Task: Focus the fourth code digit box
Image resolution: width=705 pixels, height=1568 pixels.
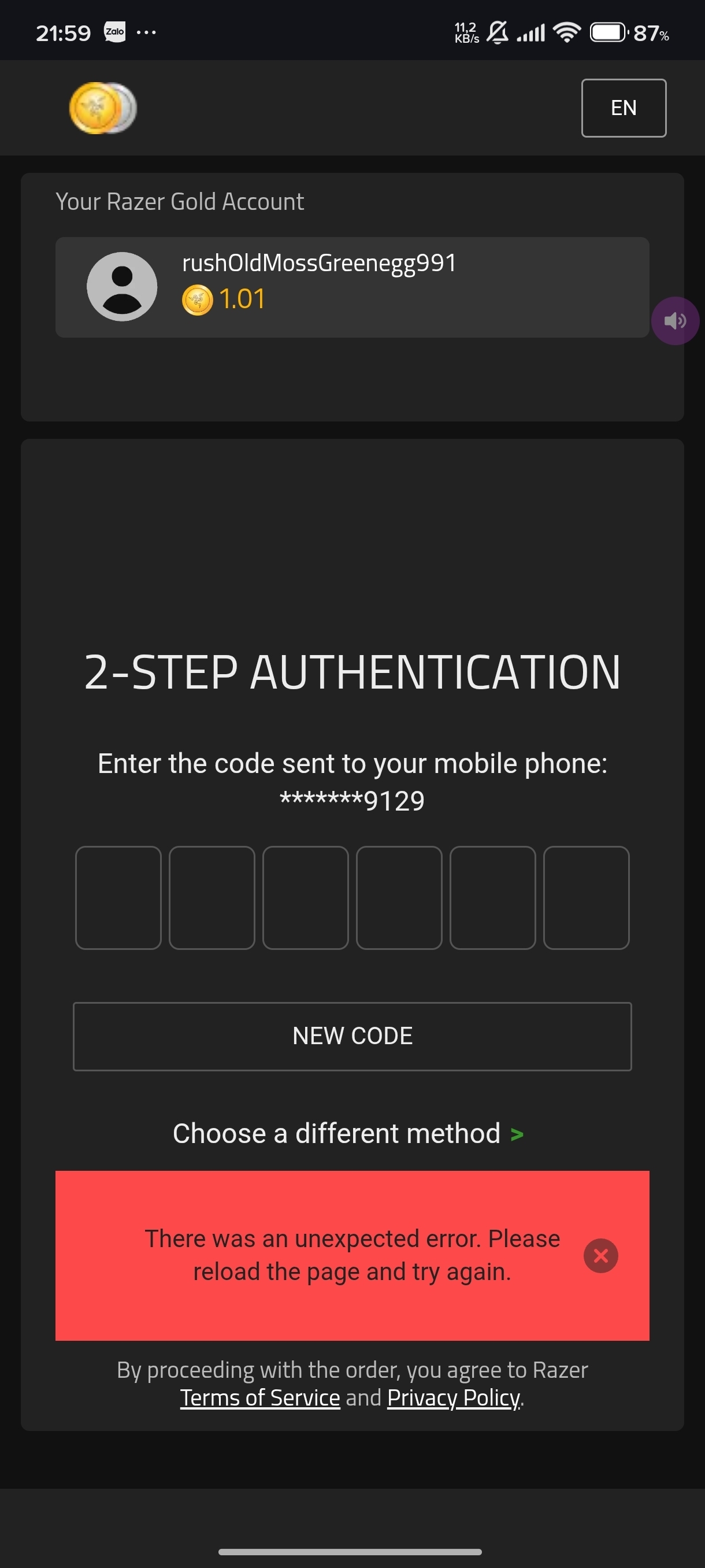Action: pyautogui.click(x=399, y=897)
